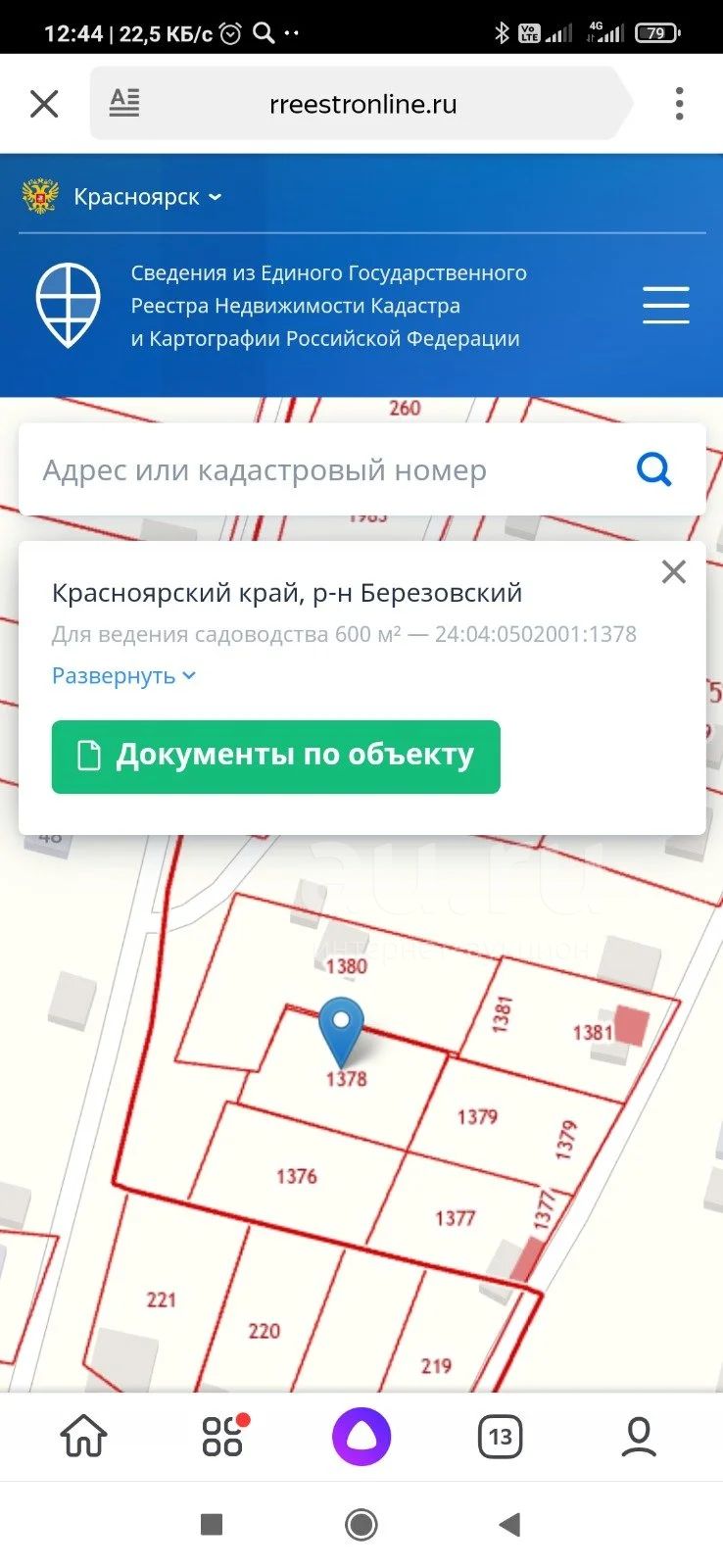This screenshot has height=1568, width=723.
Task: Open reader mode icon in address bar
Action: coord(124,104)
